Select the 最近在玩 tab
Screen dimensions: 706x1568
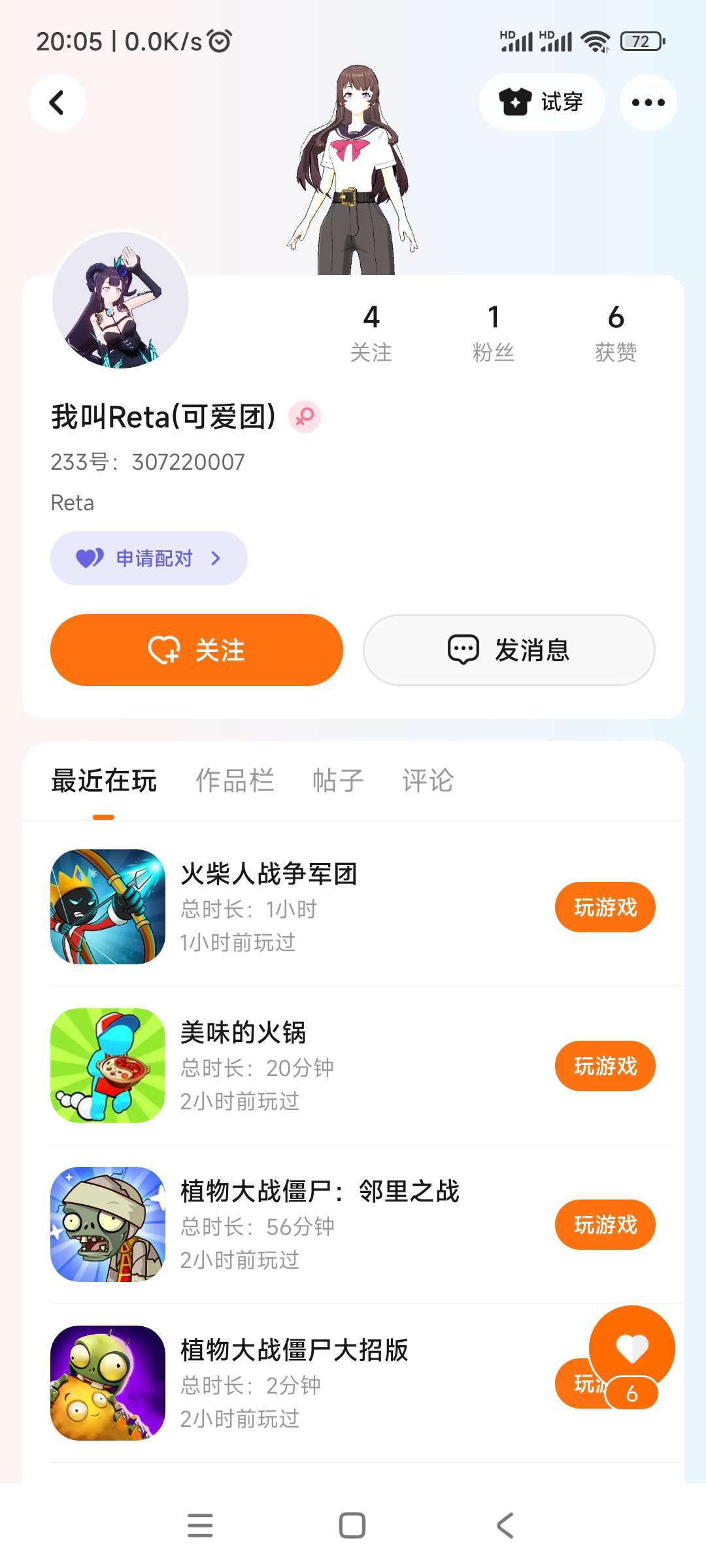click(x=104, y=781)
